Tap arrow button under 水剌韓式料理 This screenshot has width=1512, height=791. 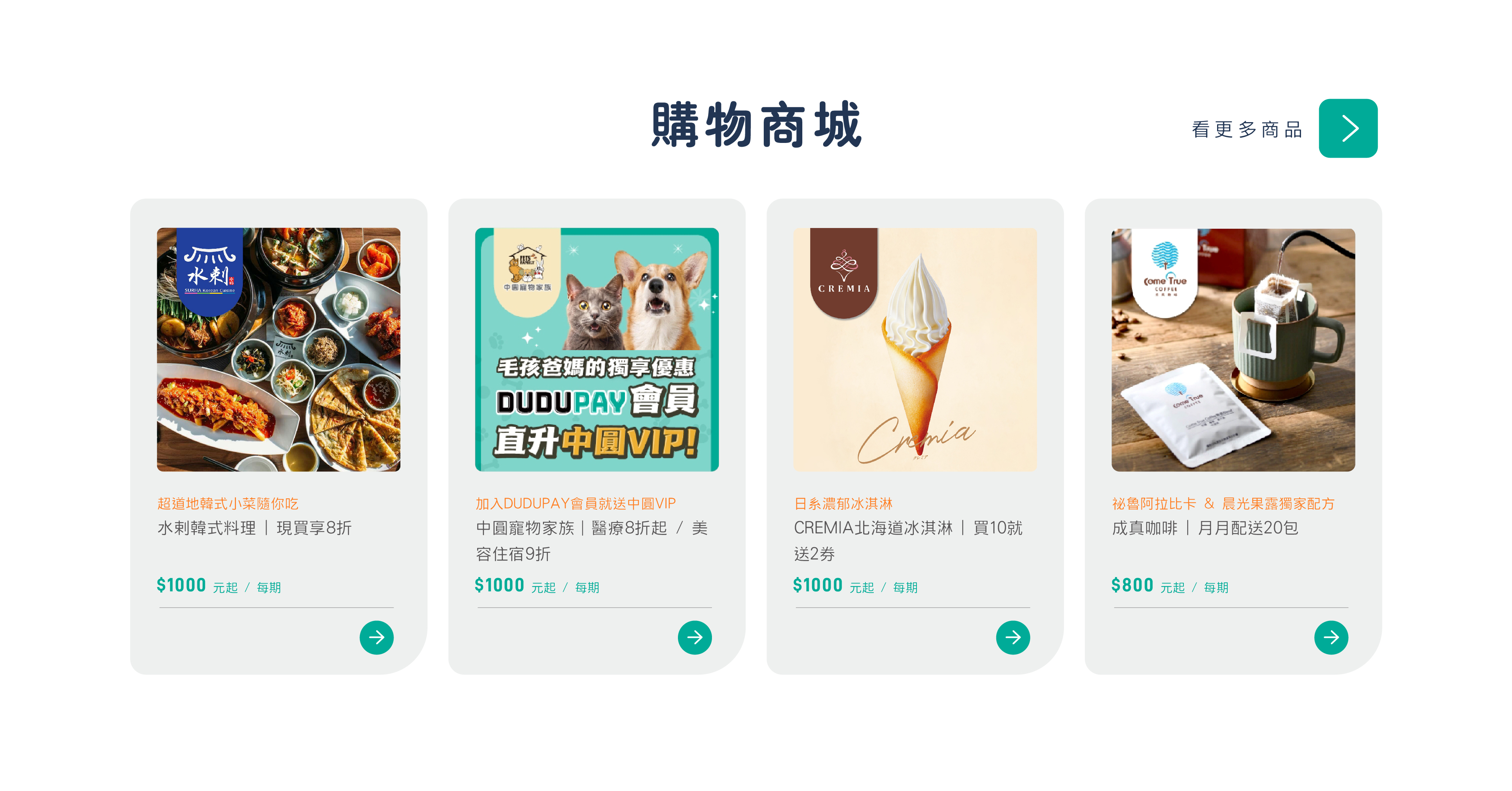tap(376, 637)
